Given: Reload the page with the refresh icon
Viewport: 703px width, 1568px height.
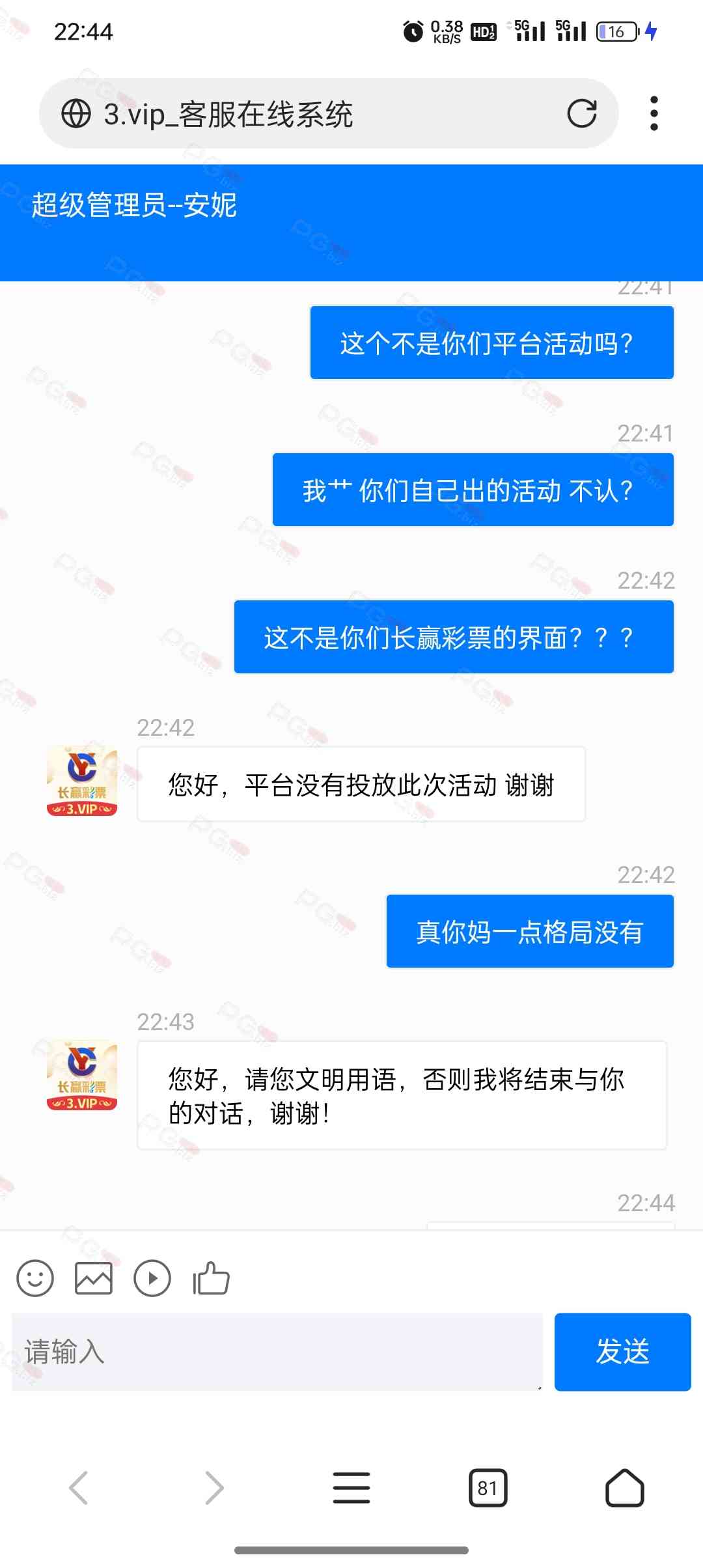Looking at the screenshot, I should click(x=581, y=113).
